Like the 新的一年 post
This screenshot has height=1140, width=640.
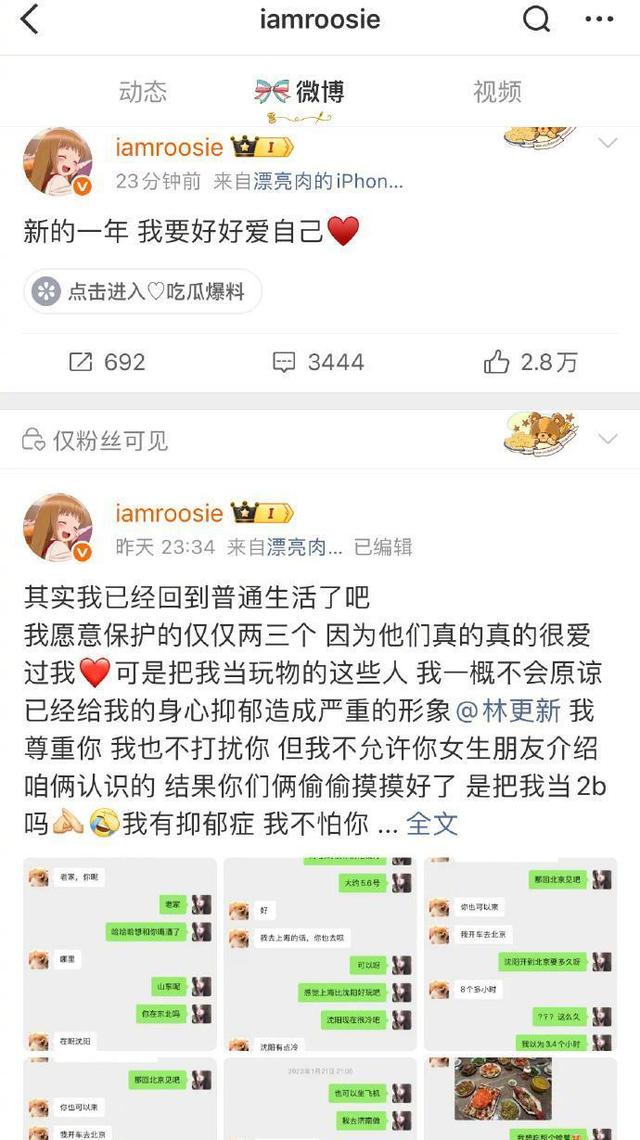click(530, 362)
